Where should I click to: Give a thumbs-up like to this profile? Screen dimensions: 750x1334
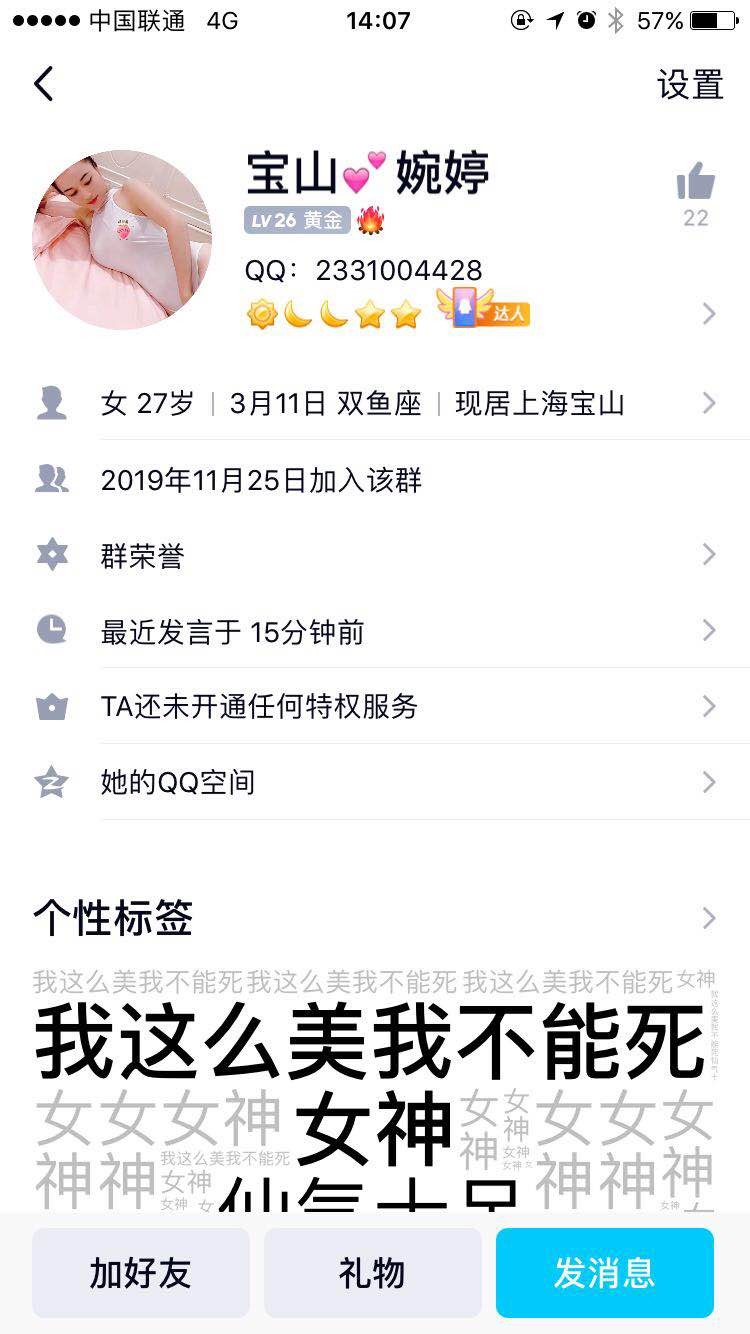[x=696, y=184]
